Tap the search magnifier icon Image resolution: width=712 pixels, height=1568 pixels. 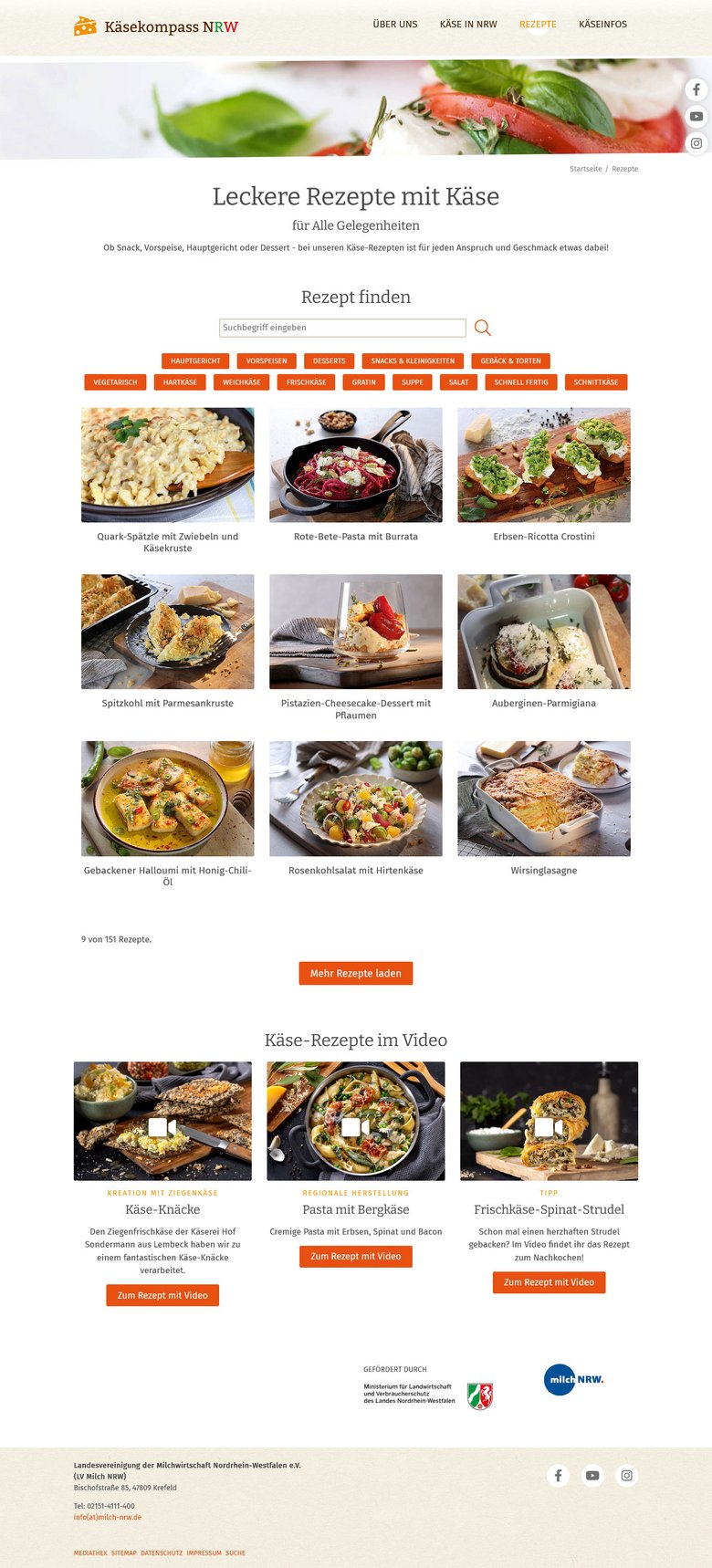coord(483,328)
